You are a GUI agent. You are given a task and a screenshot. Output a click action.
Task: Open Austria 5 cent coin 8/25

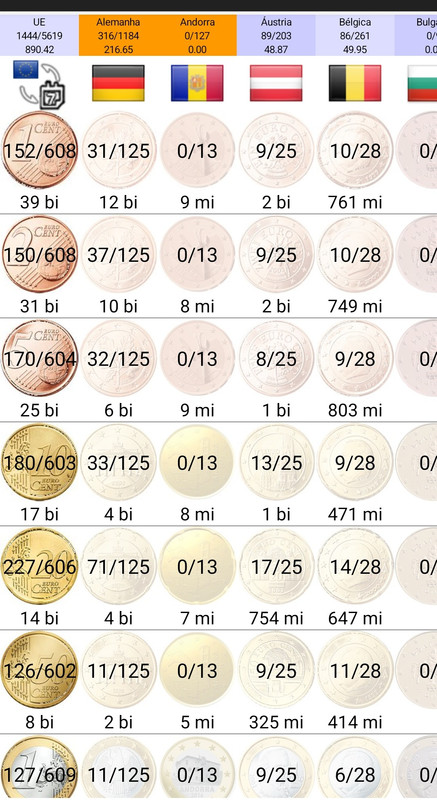pyautogui.click(x=276, y=359)
